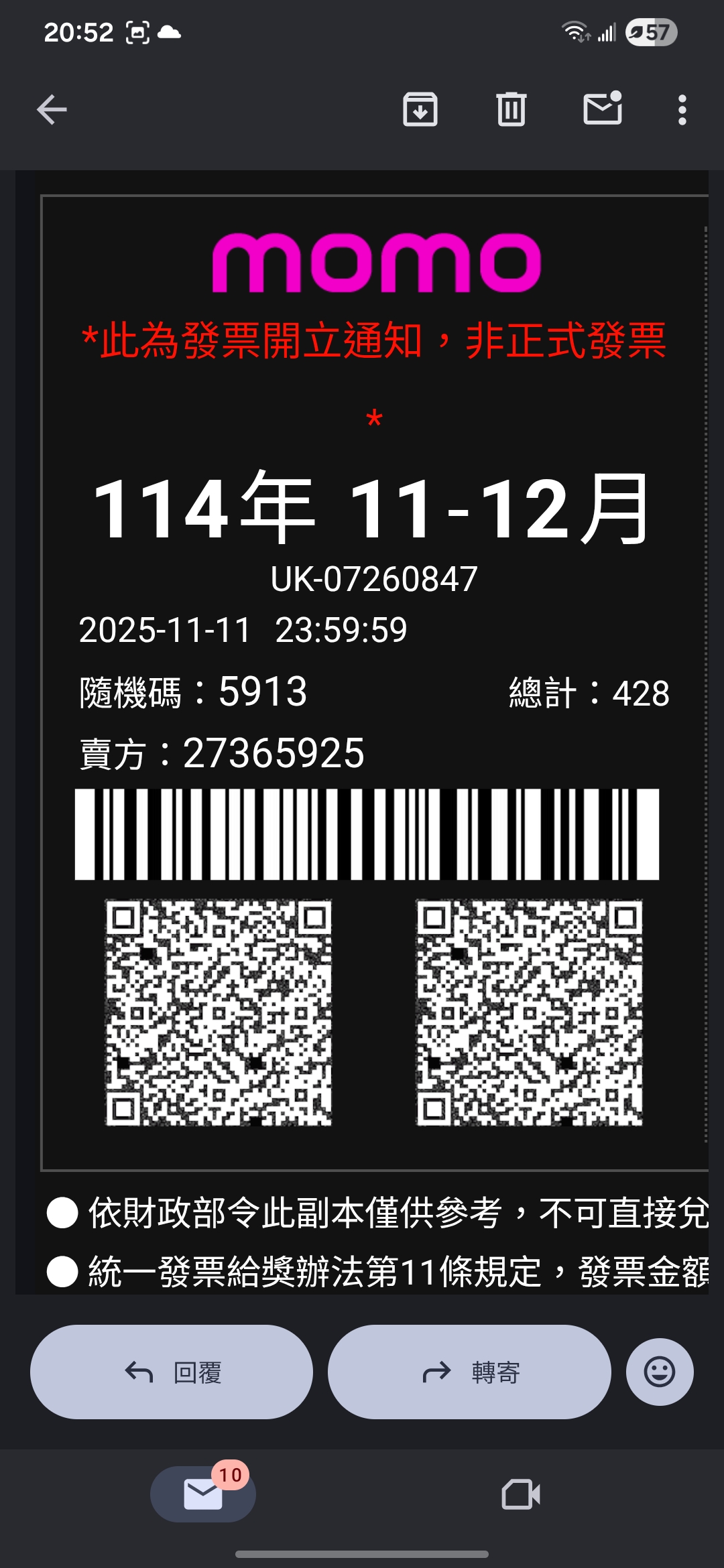Tap the 回覆 reply button

pos(172,1372)
